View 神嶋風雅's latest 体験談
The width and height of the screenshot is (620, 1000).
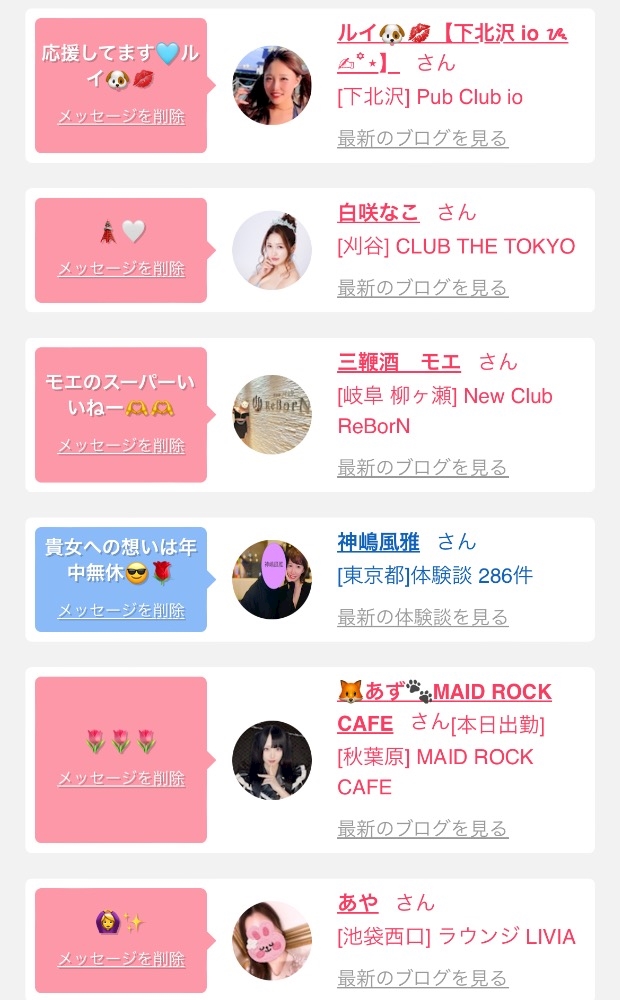[422, 617]
